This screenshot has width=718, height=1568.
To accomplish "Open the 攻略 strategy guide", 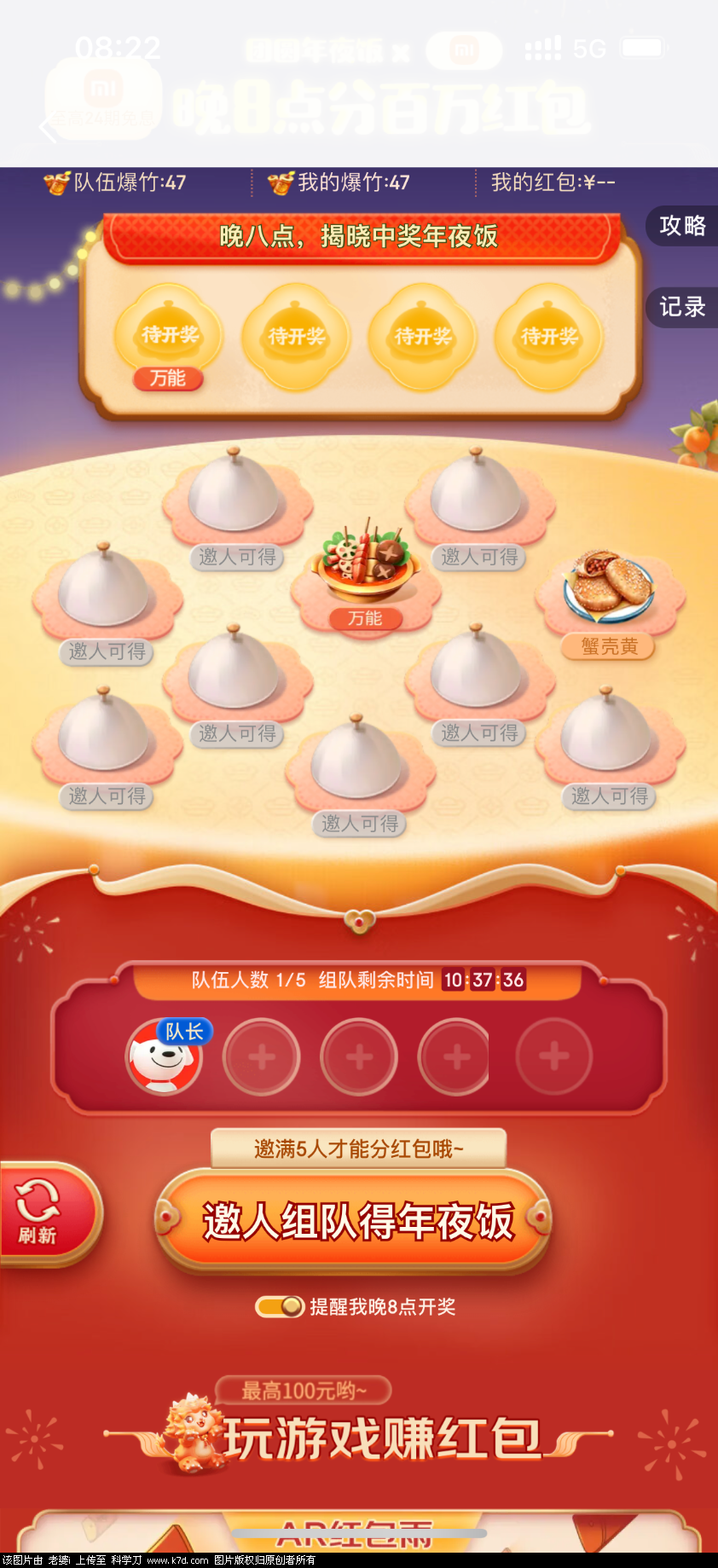I will (681, 226).
